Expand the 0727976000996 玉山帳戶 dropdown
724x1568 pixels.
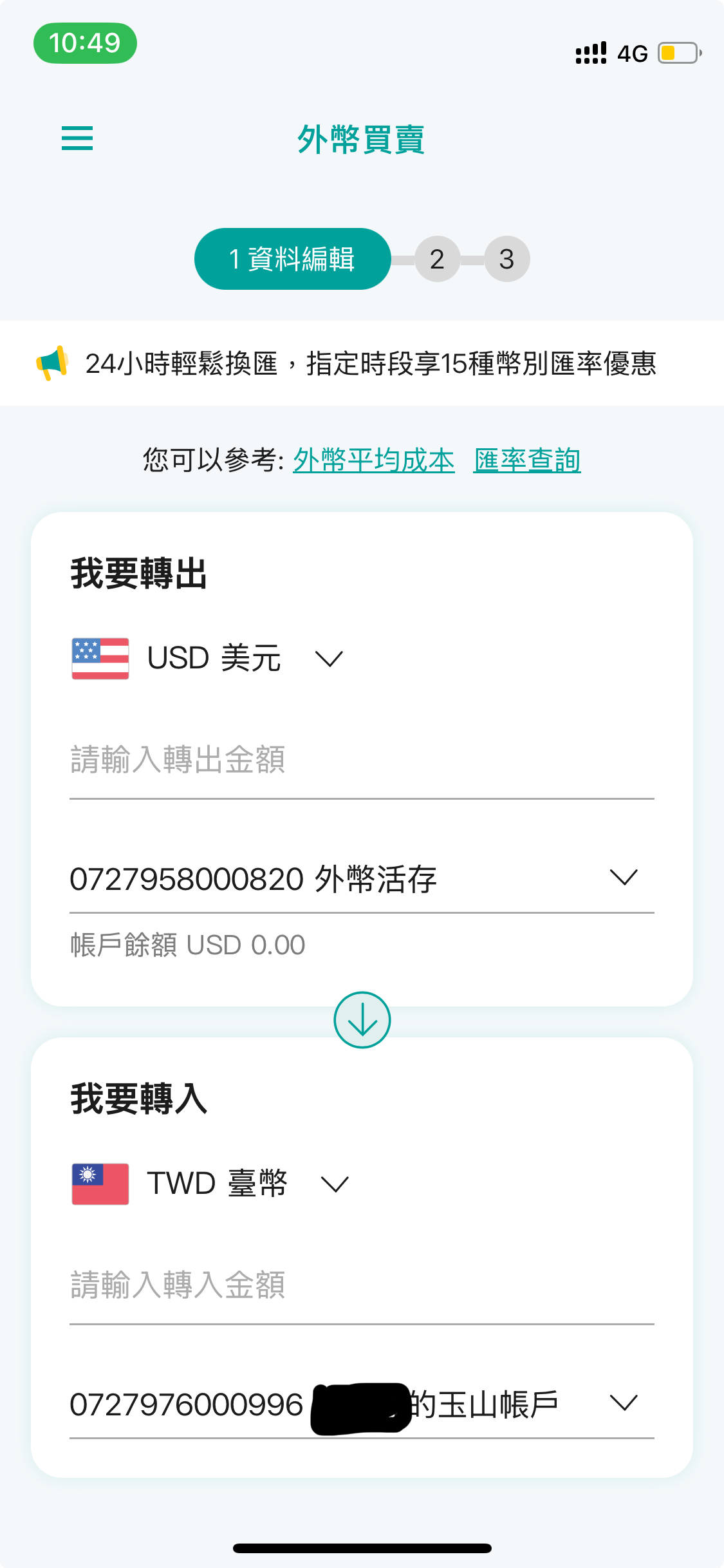point(362,1404)
